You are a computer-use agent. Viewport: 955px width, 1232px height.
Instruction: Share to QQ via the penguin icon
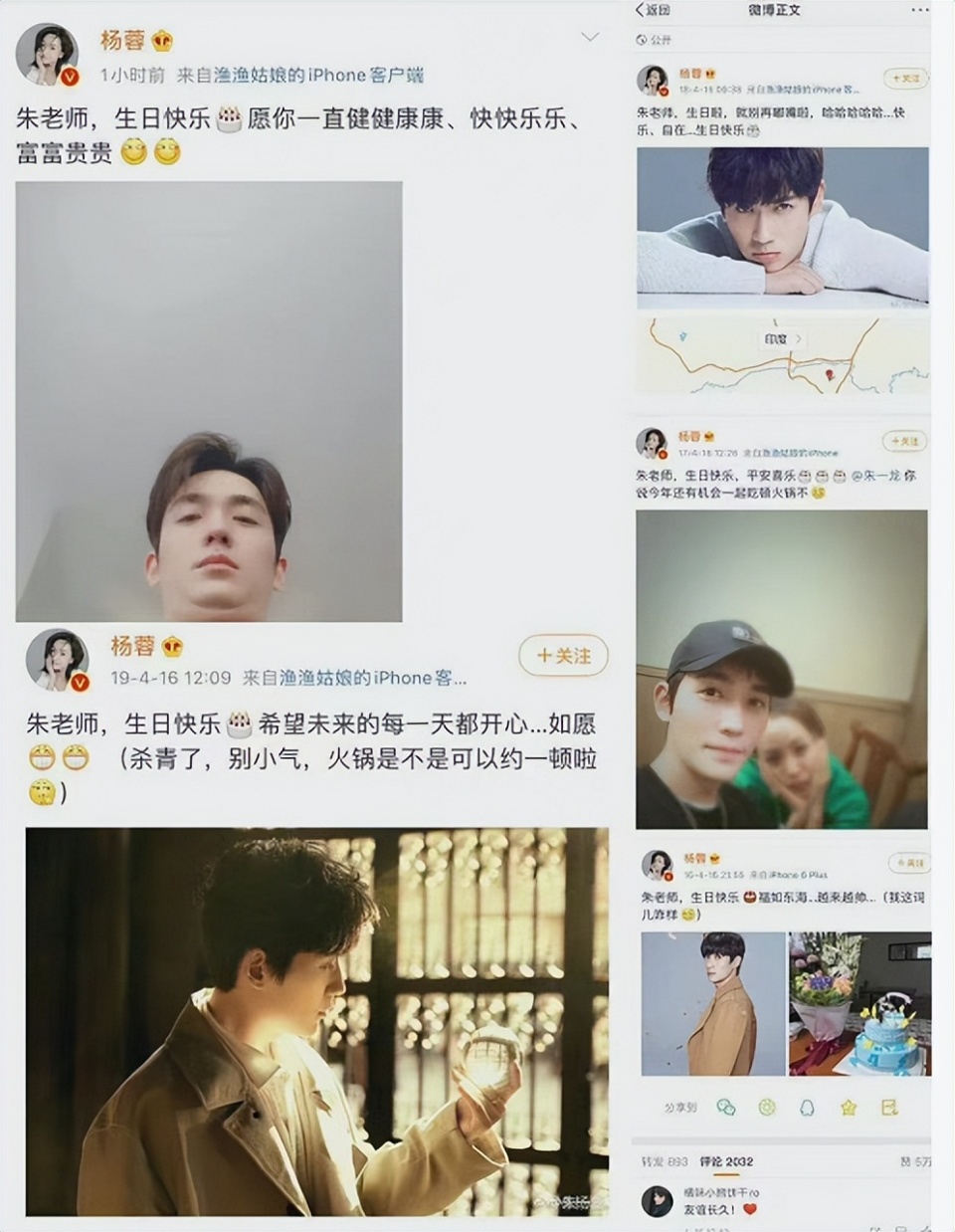tap(806, 1107)
